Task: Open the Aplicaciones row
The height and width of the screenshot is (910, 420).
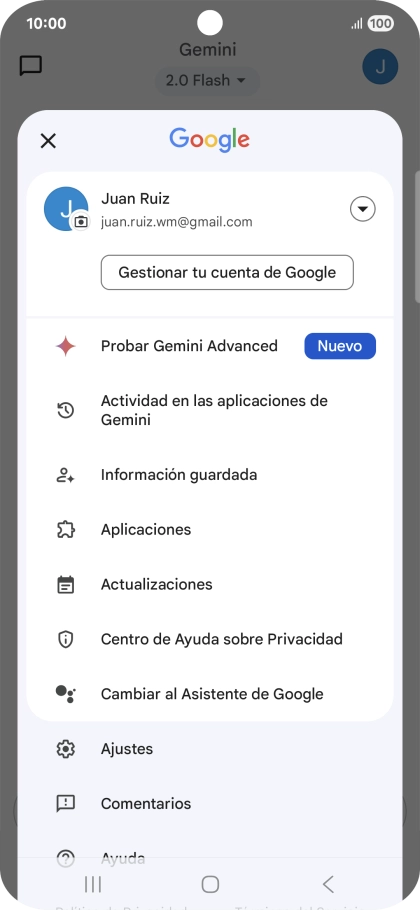Action: coord(210,530)
